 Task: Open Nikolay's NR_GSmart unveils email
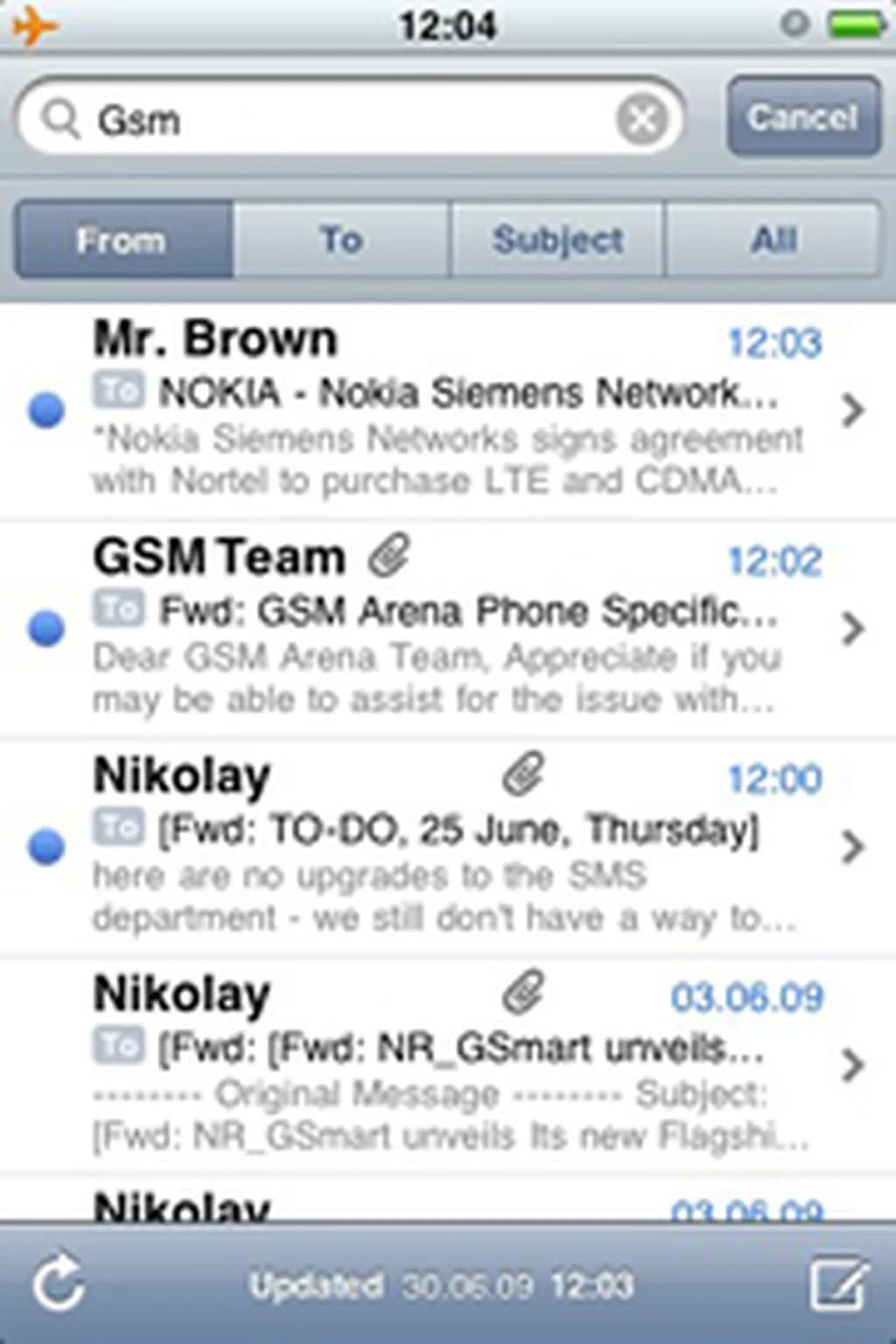(437, 1064)
